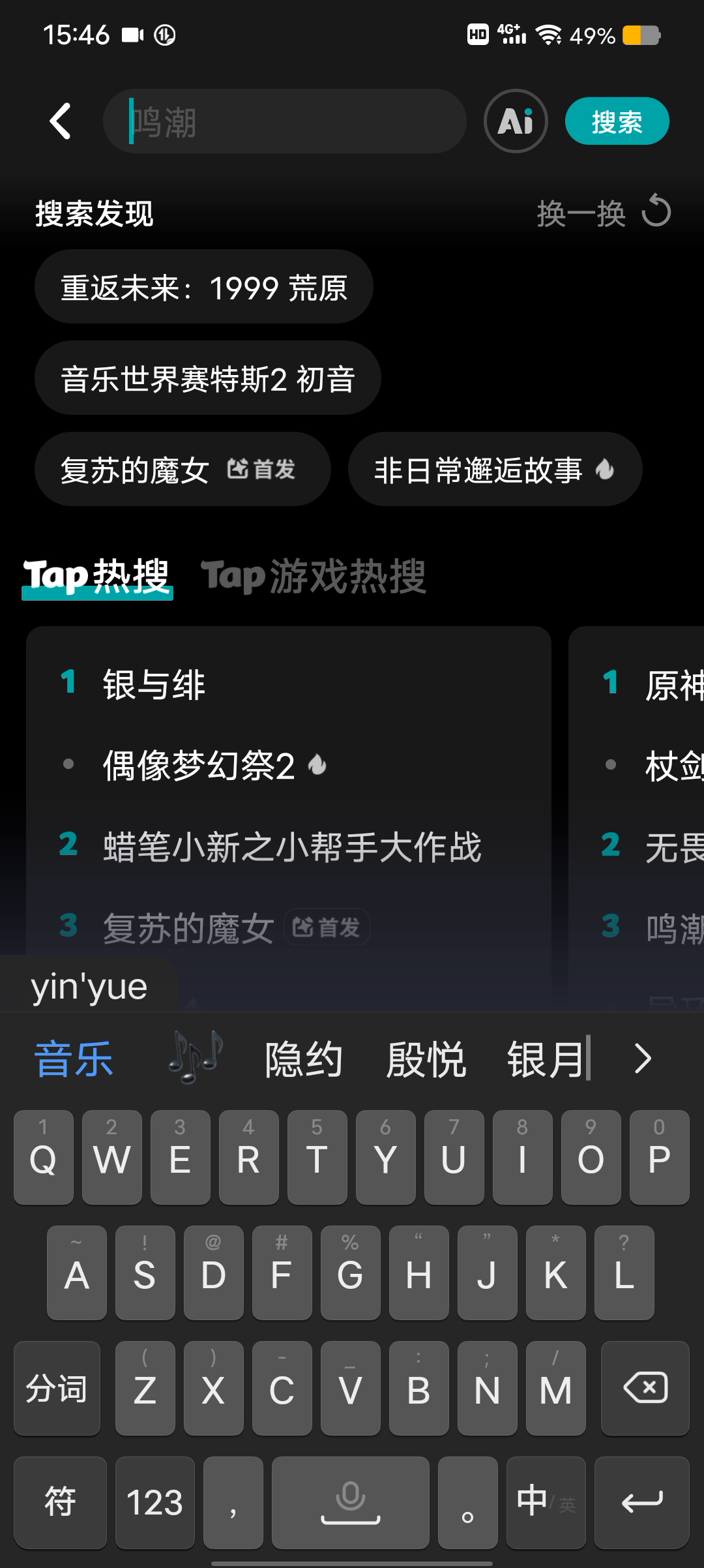Expand more keyboard candidates arrow

643,1059
